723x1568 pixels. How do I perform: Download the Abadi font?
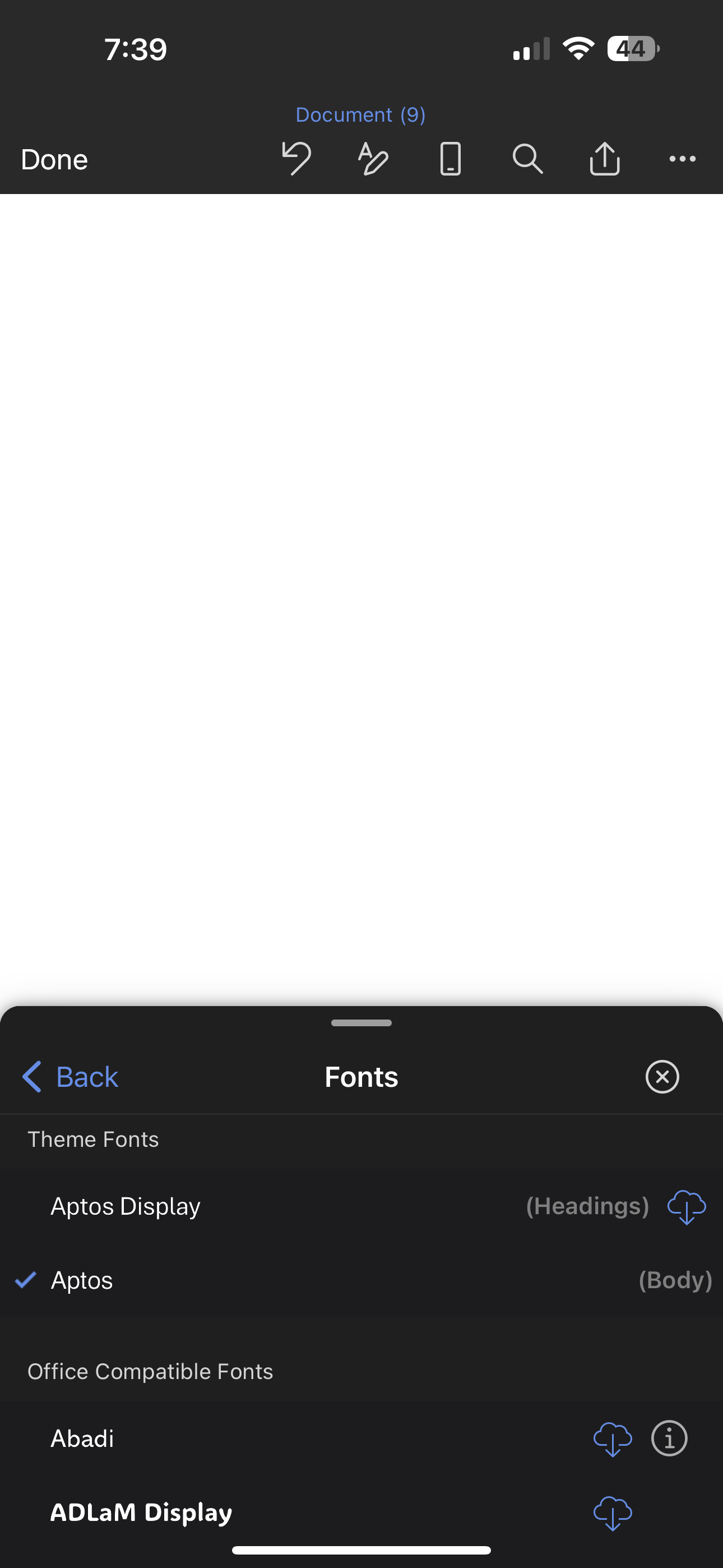point(612,1439)
